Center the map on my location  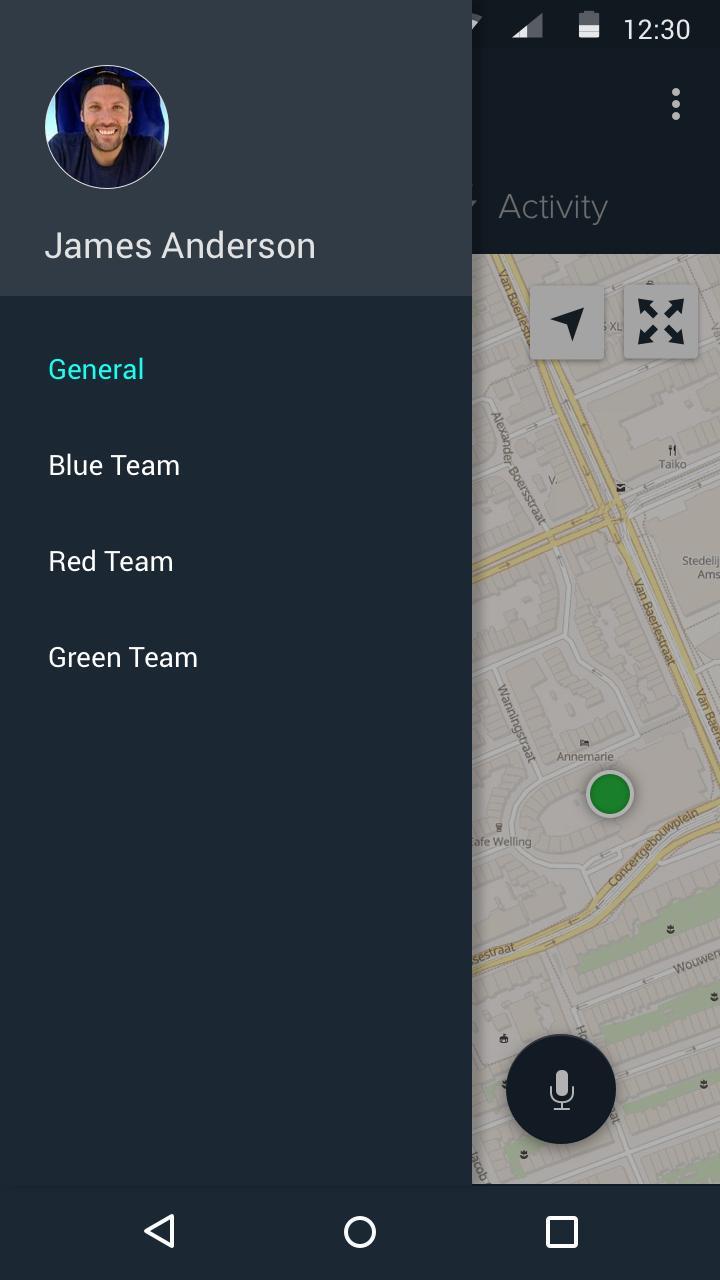[567, 322]
